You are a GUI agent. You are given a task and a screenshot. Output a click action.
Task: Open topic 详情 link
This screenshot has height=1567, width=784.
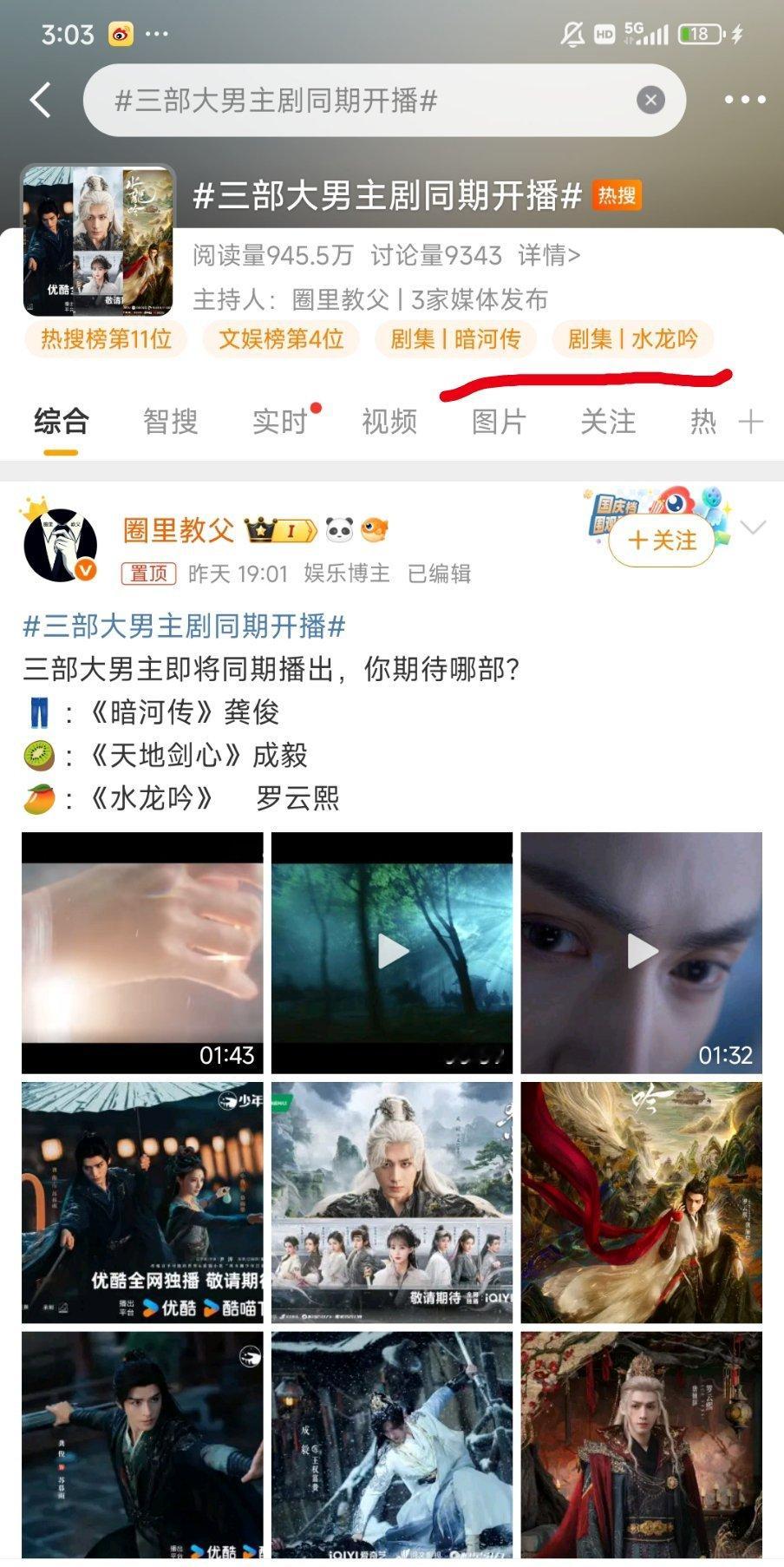point(549,255)
